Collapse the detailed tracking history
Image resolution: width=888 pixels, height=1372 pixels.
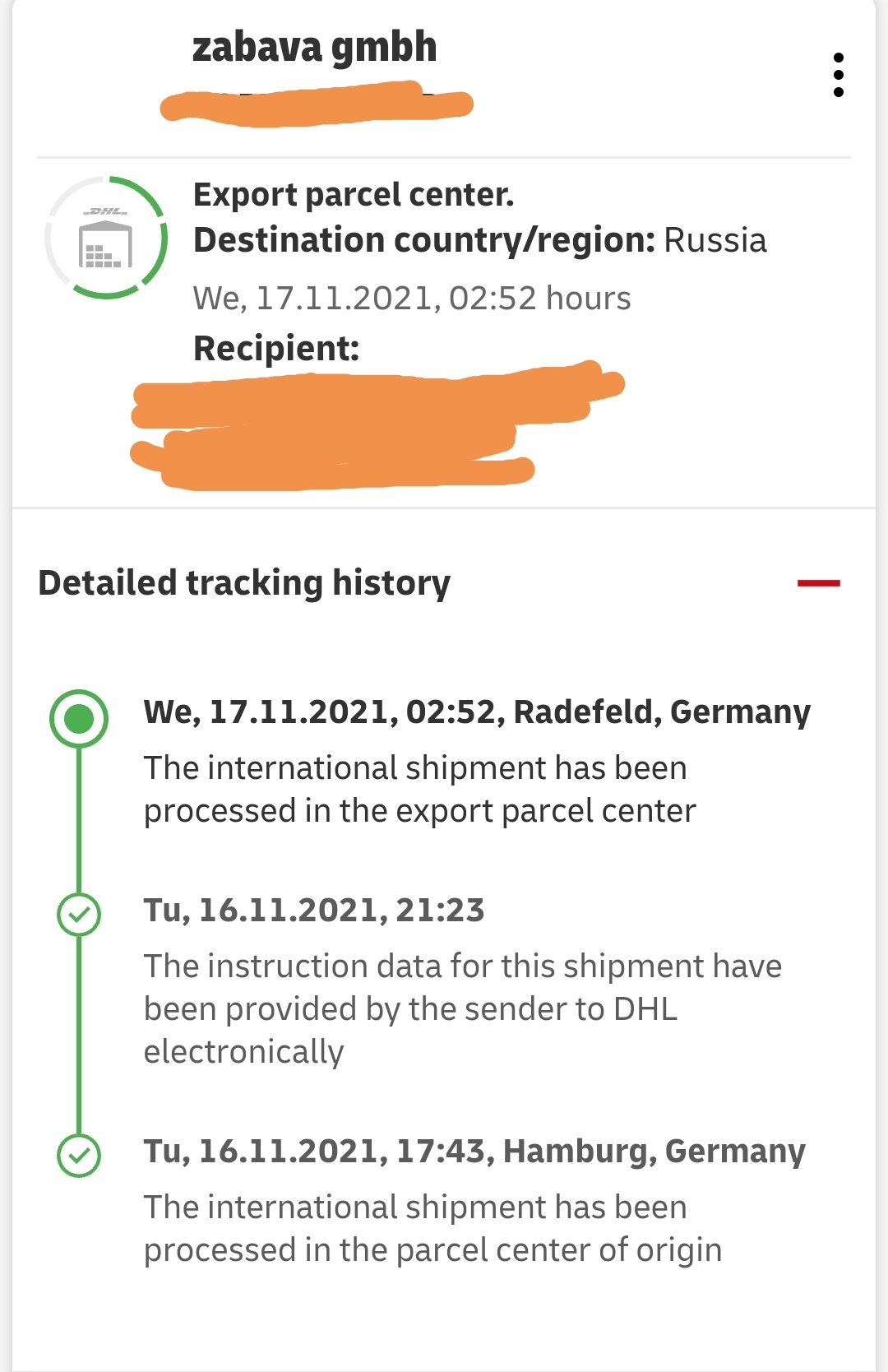[x=818, y=583]
